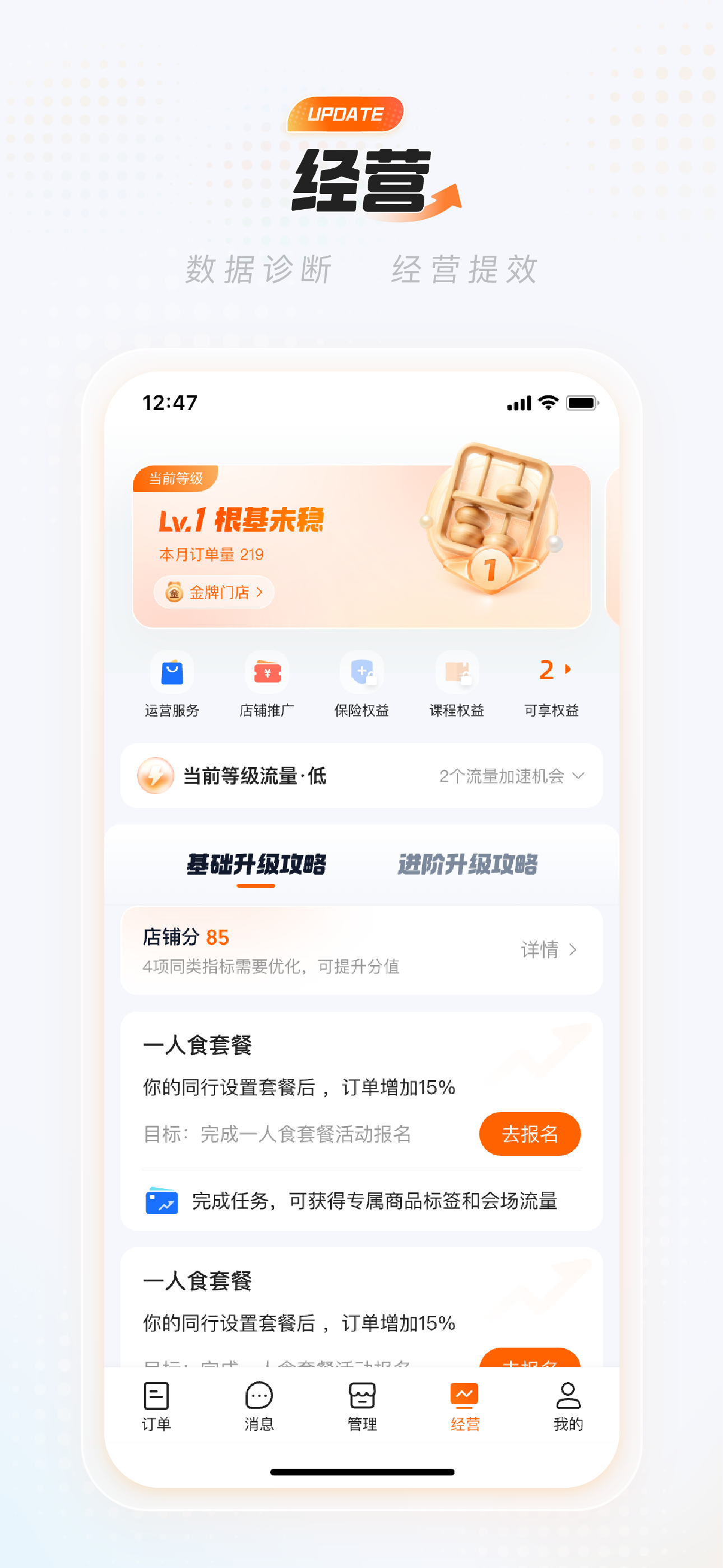The image size is (723, 1568).
Task: Tap 去报名 for 一人食套餐
Action: (530, 1134)
